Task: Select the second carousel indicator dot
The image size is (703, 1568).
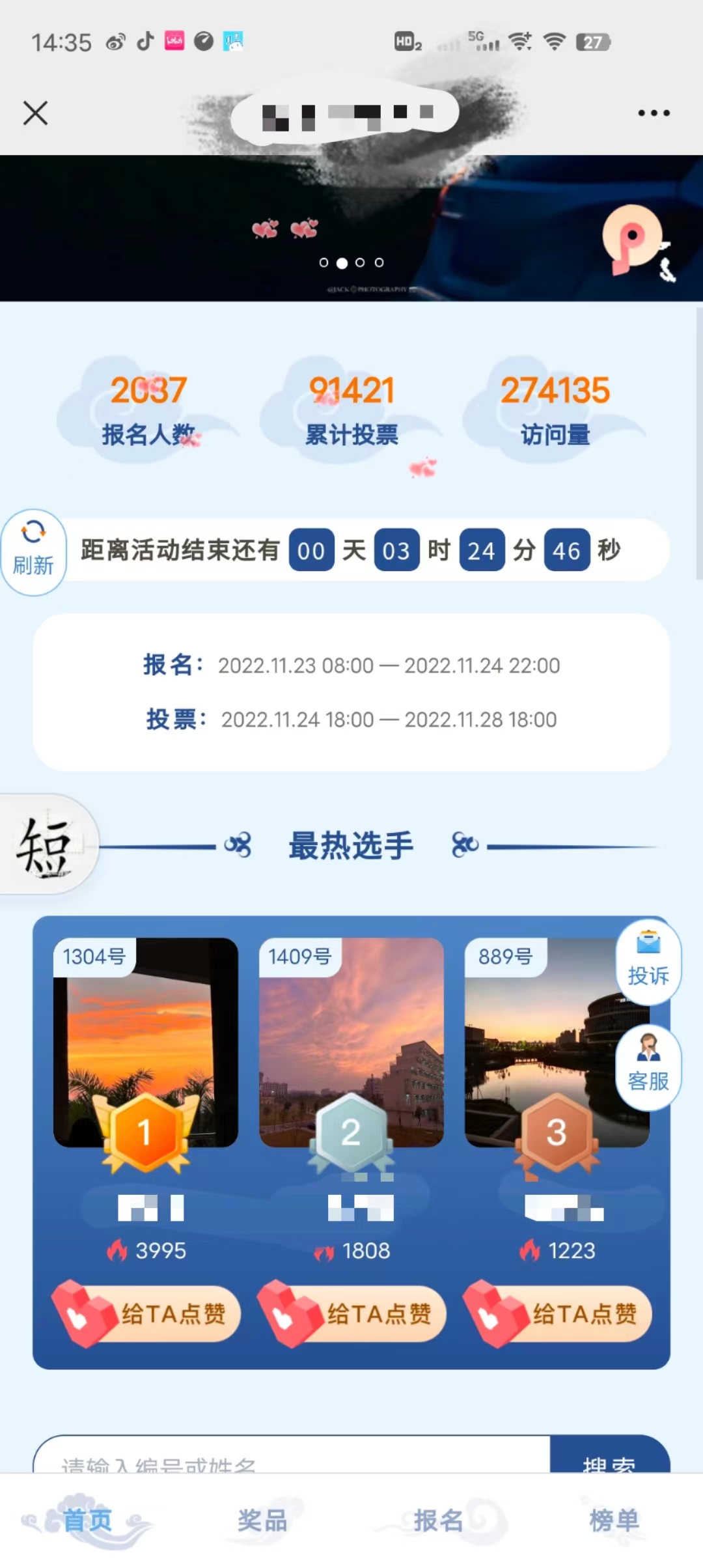Action: (342, 262)
